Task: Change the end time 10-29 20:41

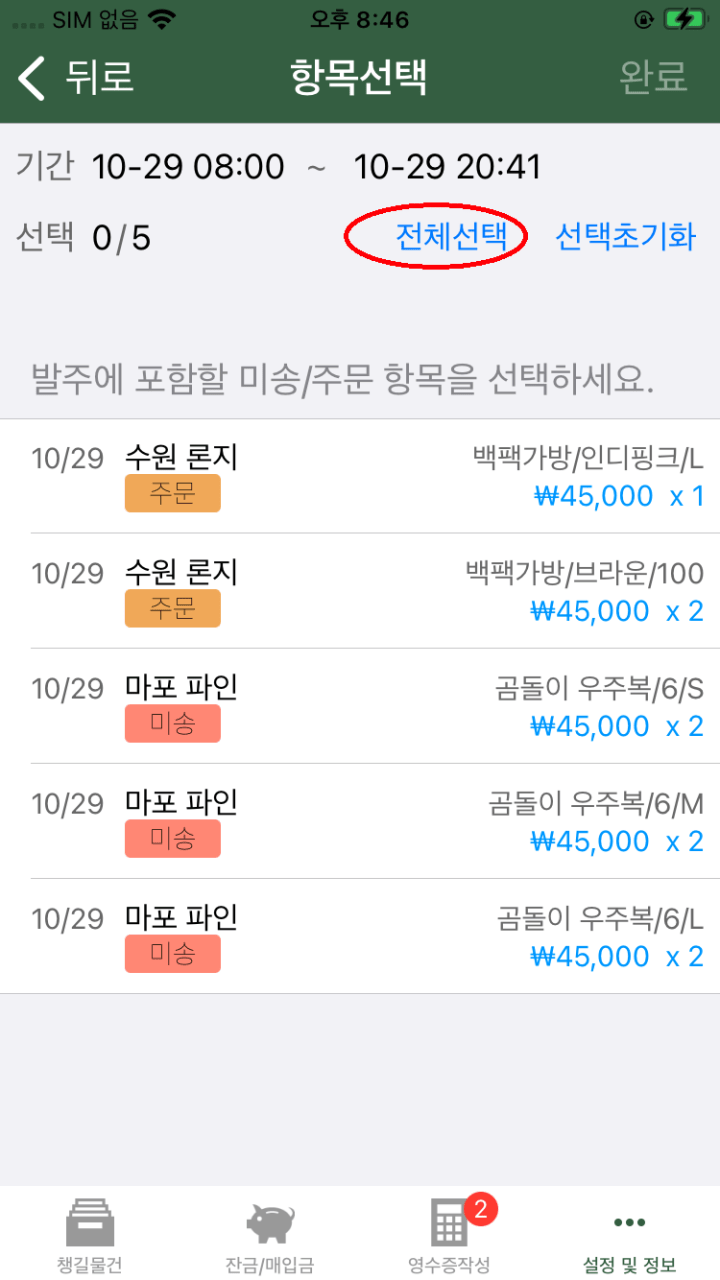Action: 447,166
